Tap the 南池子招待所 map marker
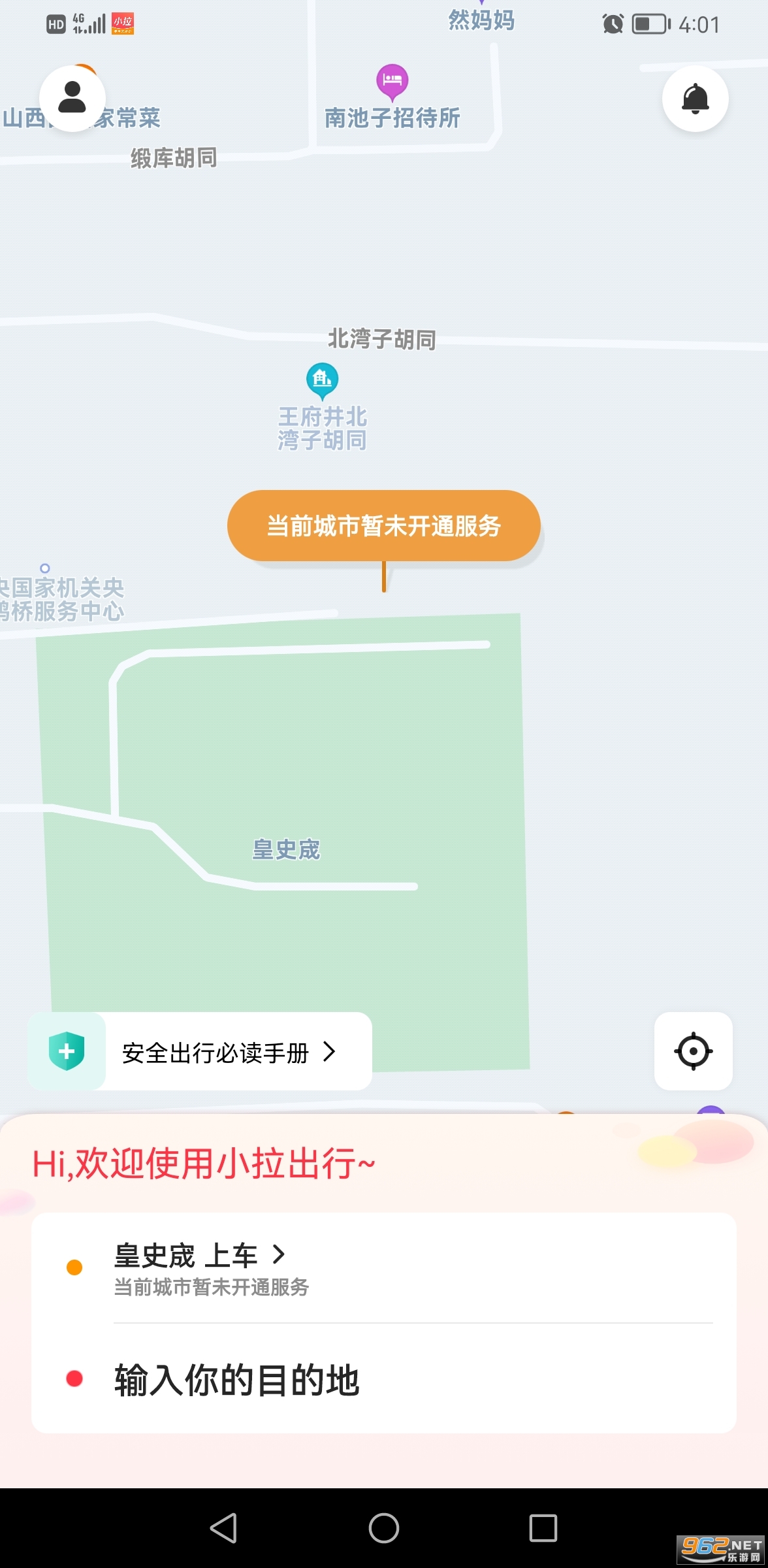 392,81
